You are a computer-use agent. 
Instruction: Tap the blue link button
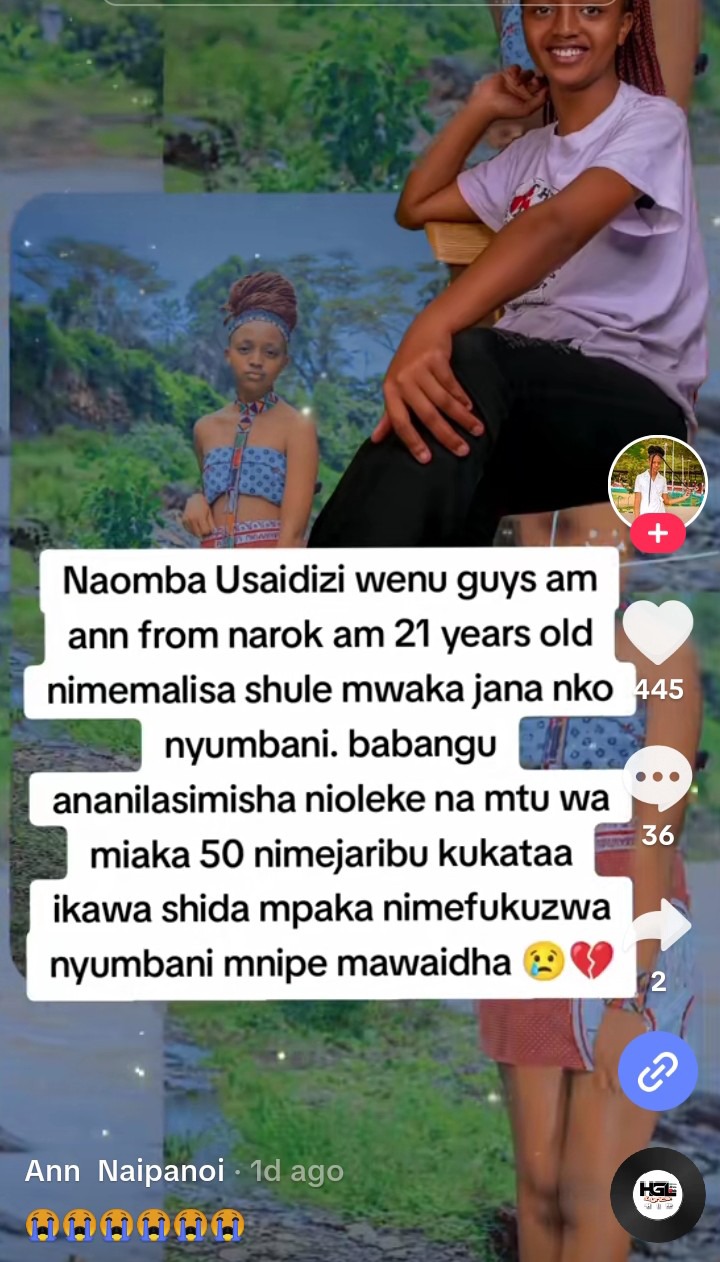click(x=657, y=1071)
